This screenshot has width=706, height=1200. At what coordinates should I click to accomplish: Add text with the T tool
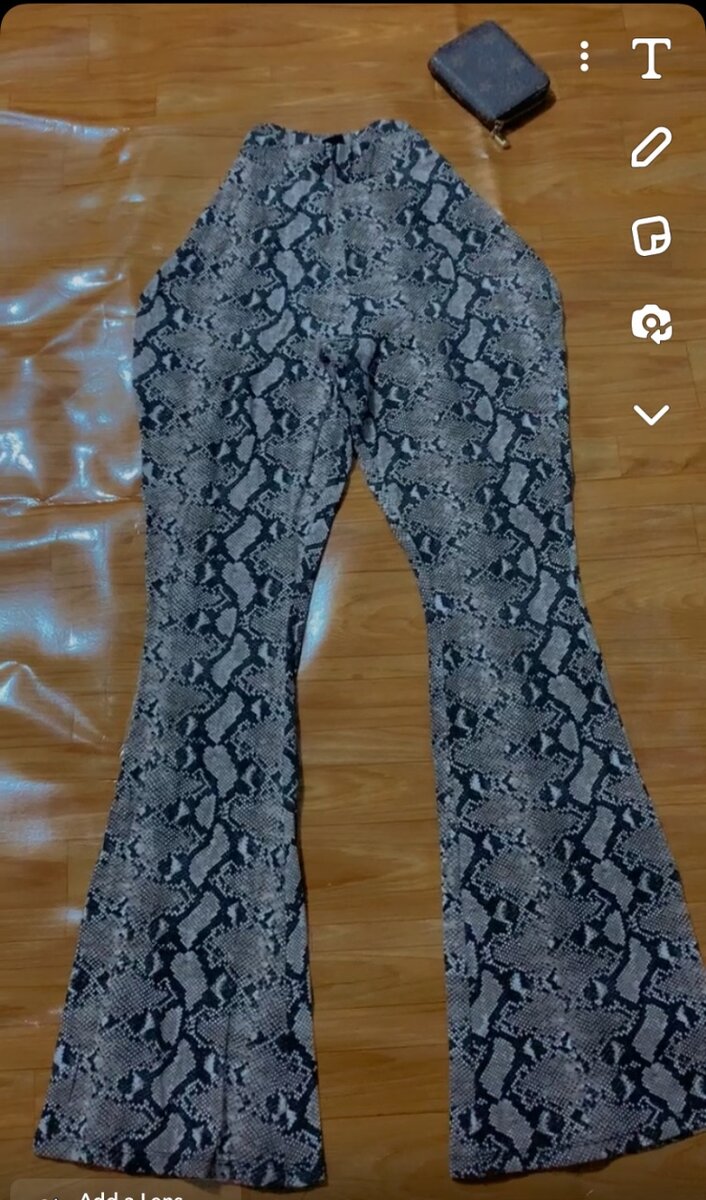[651, 59]
